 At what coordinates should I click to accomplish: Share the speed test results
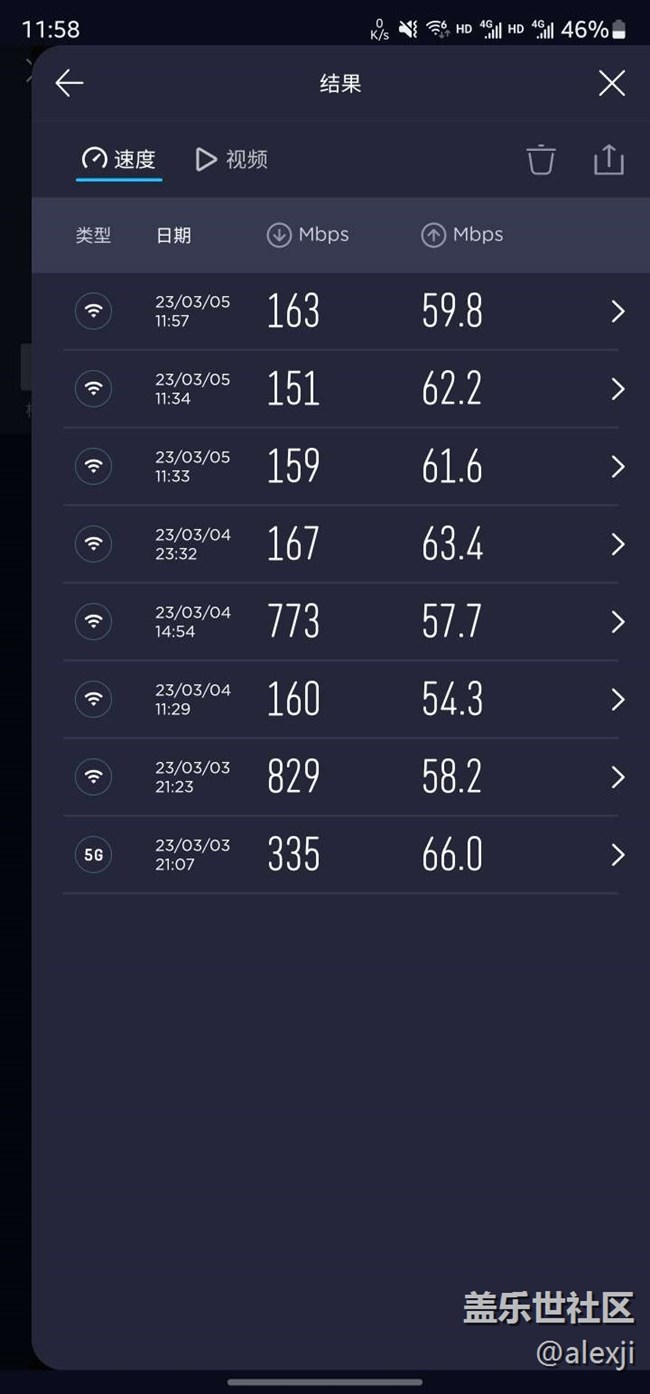tap(608, 160)
